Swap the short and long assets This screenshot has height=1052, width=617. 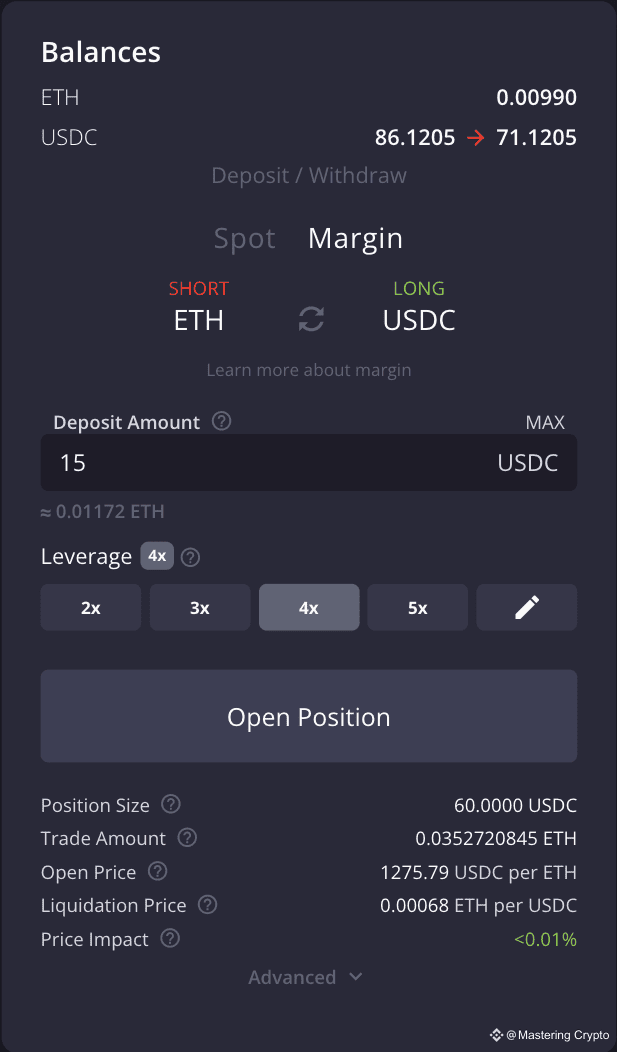click(311, 319)
